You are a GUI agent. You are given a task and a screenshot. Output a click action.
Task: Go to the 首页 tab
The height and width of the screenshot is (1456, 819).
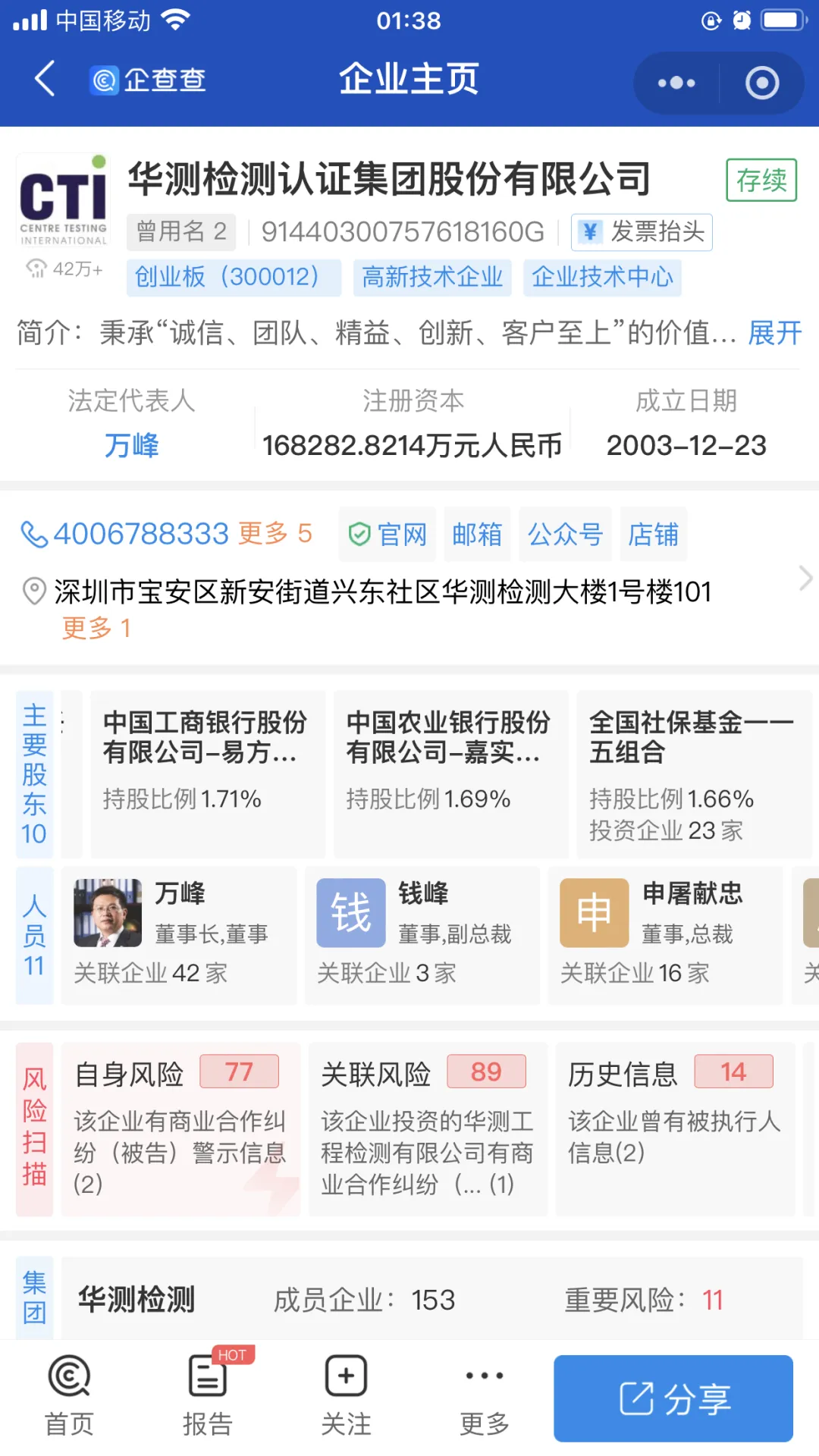(x=69, y=1397)
